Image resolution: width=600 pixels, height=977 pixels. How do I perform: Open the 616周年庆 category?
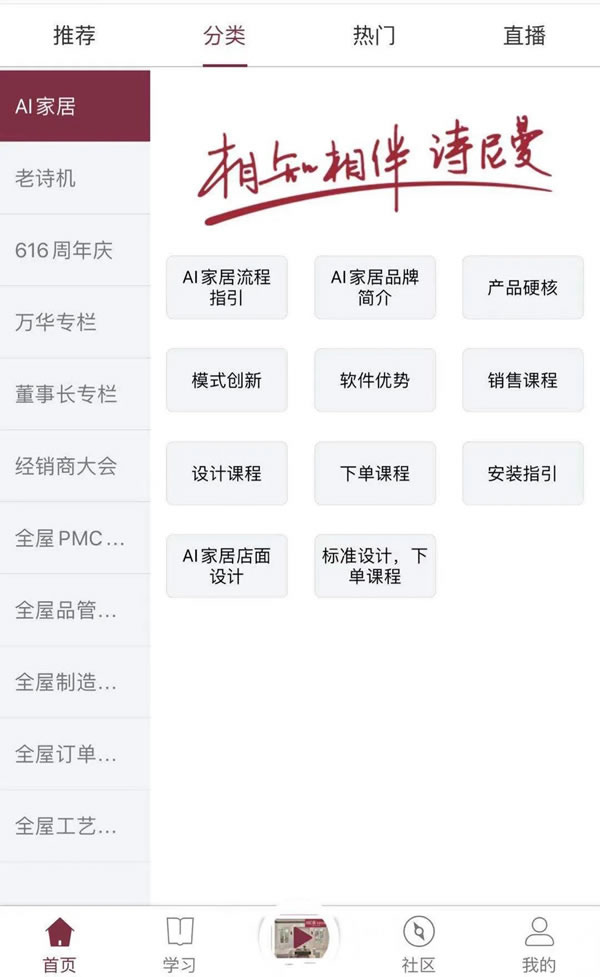point(75,251)
